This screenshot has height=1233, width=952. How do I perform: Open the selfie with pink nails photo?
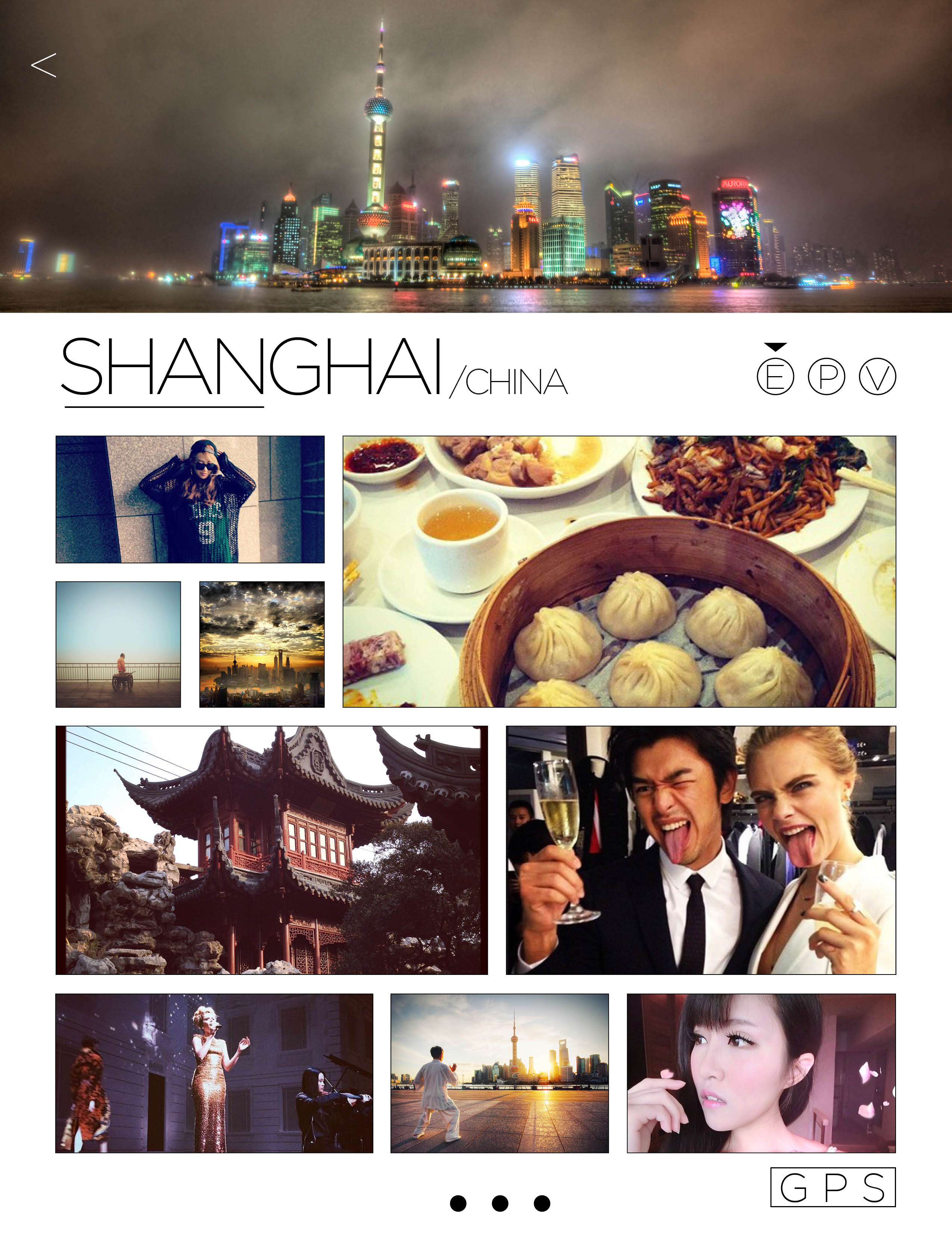click(761, 1073)
